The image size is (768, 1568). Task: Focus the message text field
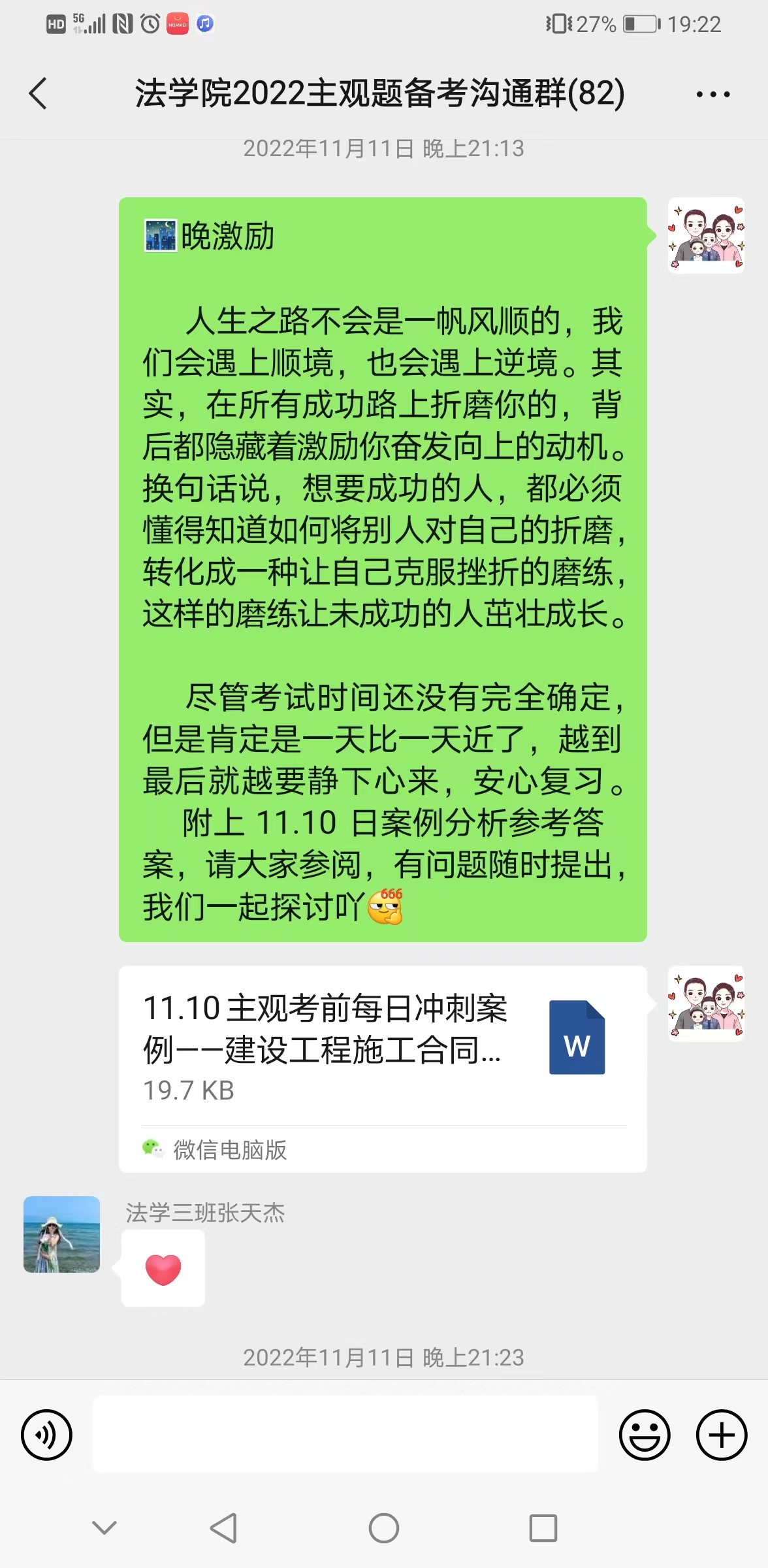click(x=345, y=1434)
